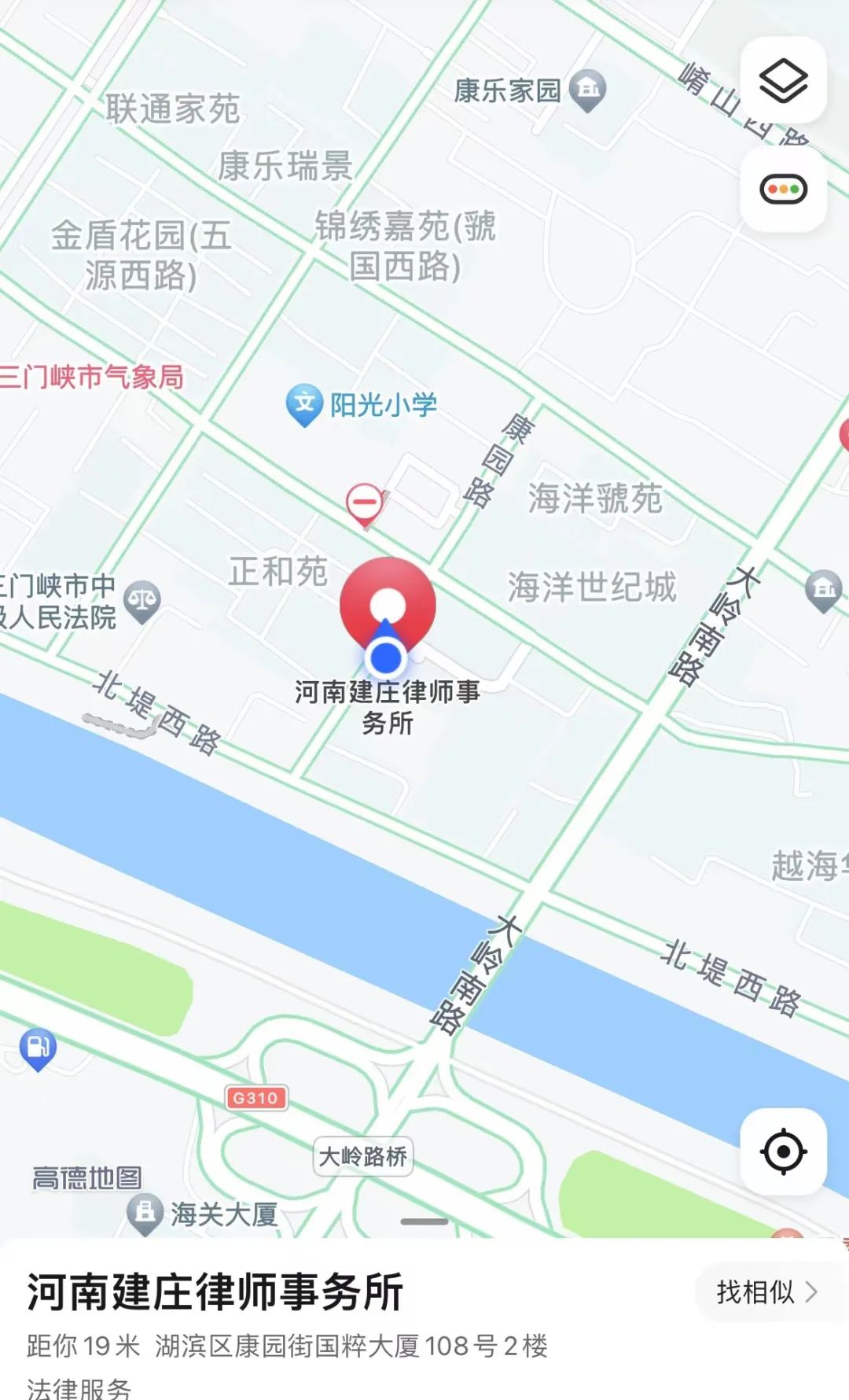The height and width of the screenshot is (1400, 849).
Task: Tap 找相似 to find similar places
Action: [x=766, y=1291]
